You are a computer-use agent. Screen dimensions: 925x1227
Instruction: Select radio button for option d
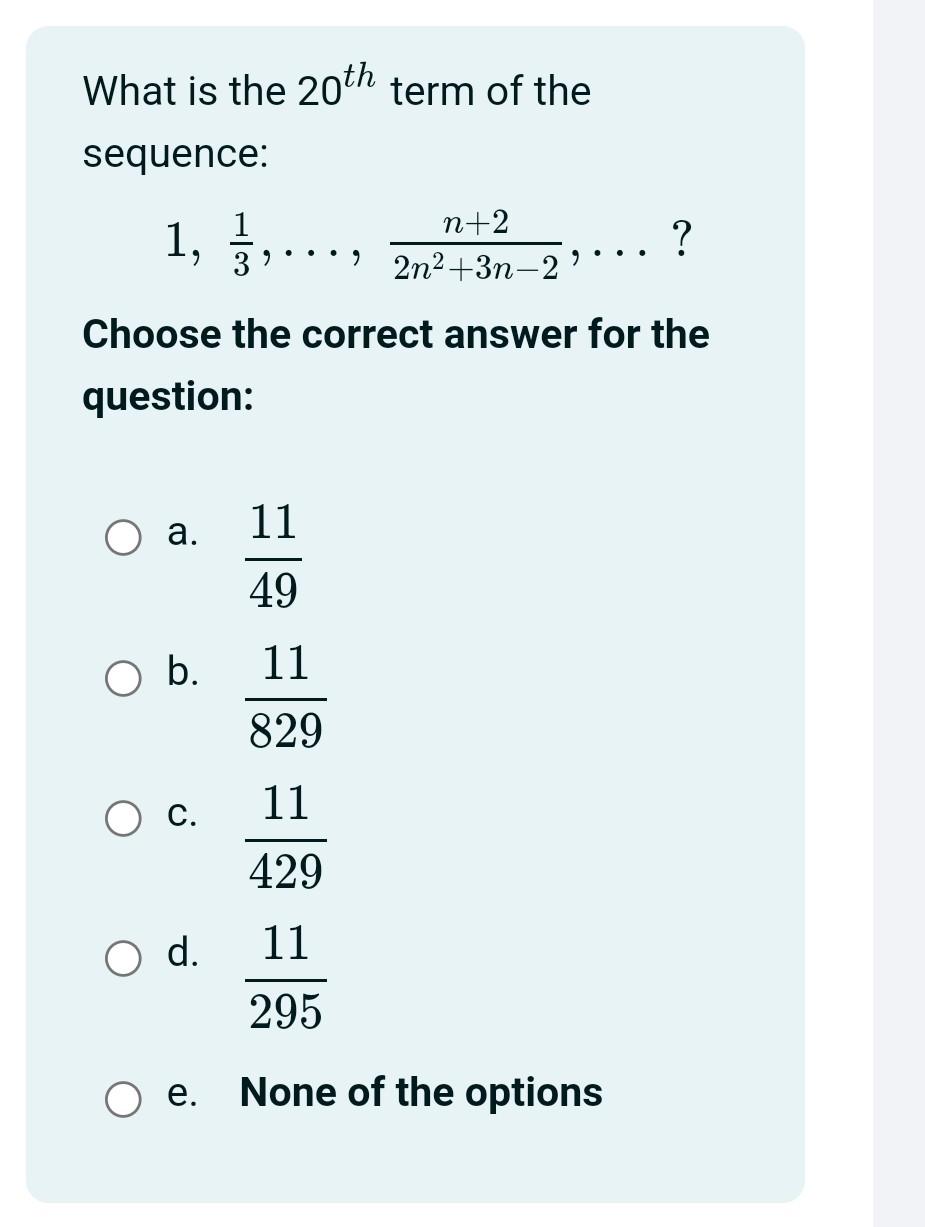tap(121, 960)
